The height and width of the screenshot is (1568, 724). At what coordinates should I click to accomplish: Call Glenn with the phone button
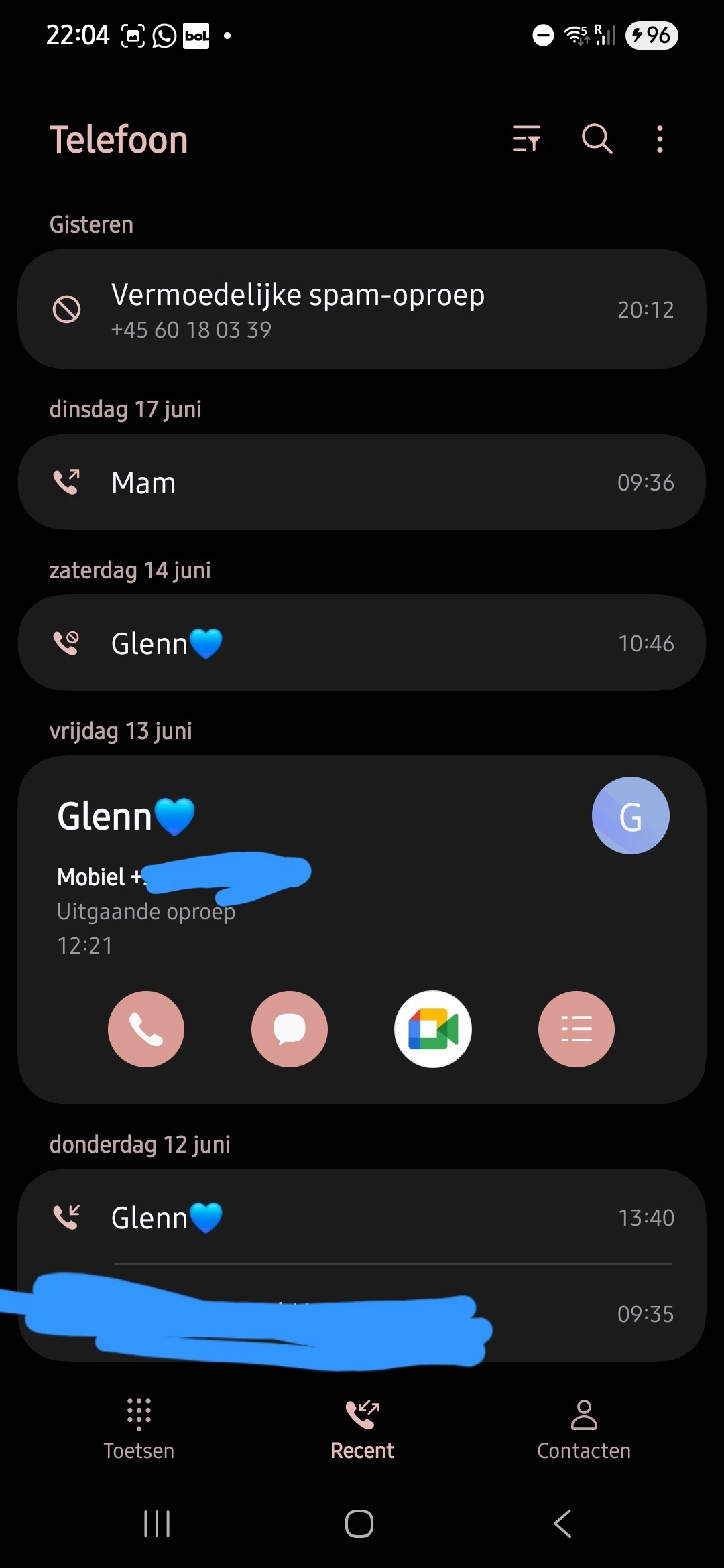pos(146,1029)
